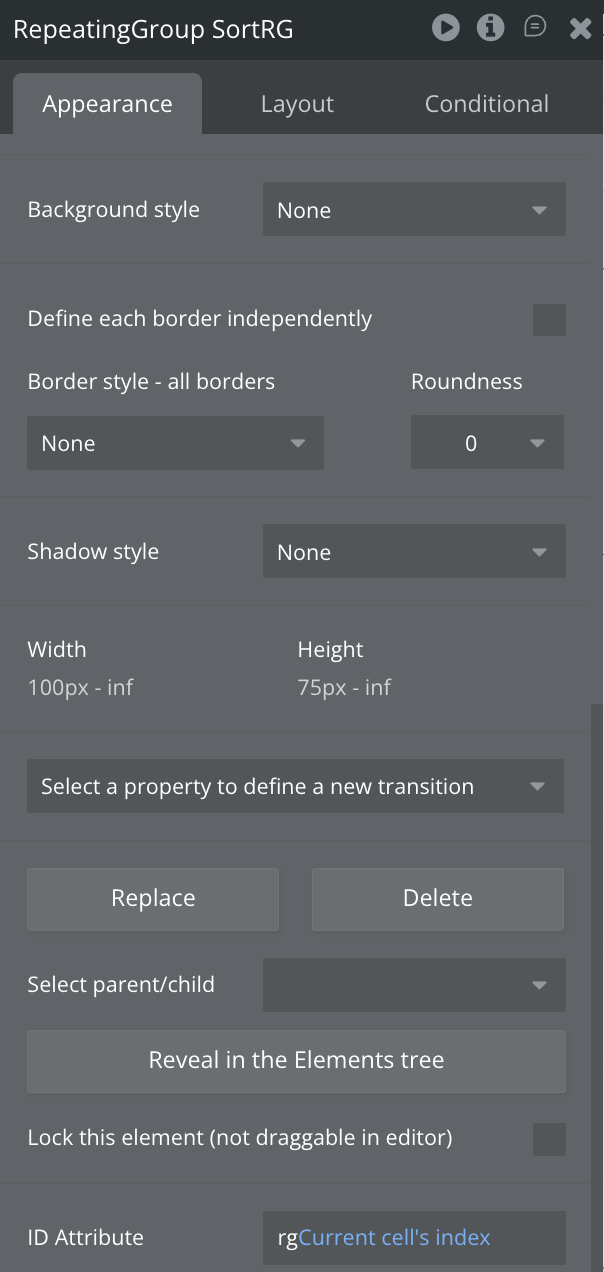Tap the play icon in the header

click(446, 28)
